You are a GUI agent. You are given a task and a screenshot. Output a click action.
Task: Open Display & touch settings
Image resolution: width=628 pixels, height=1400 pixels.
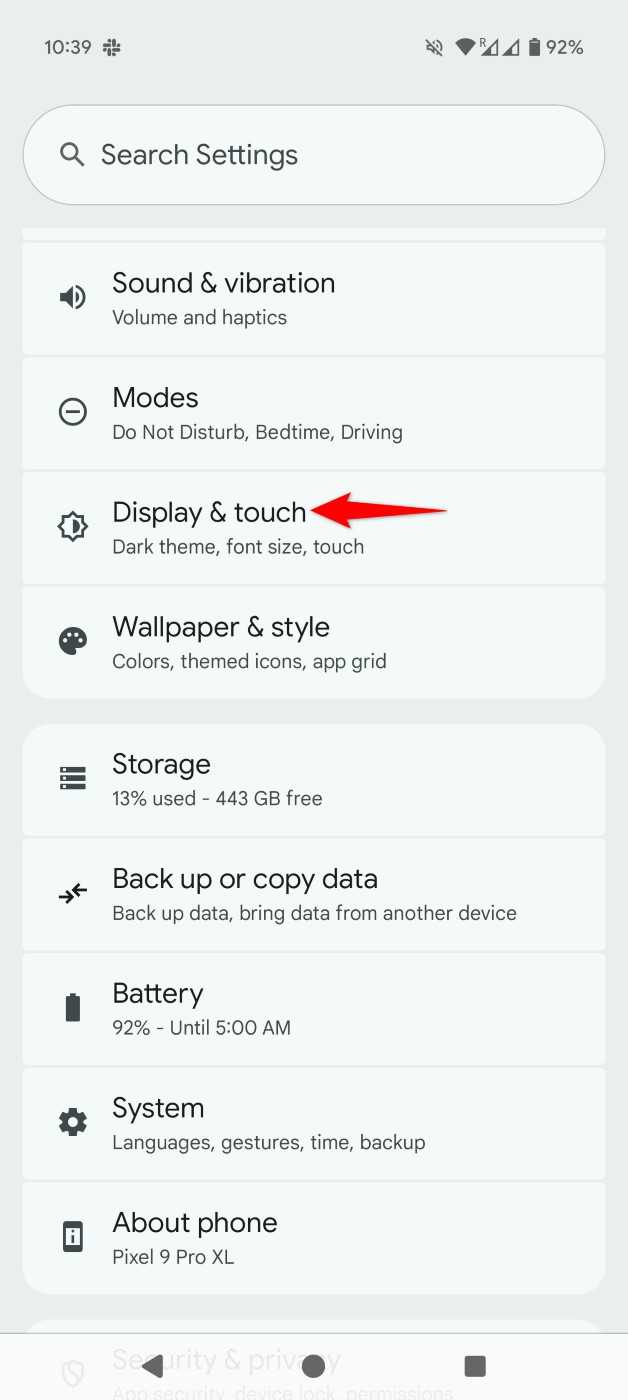tap(314, 527)
